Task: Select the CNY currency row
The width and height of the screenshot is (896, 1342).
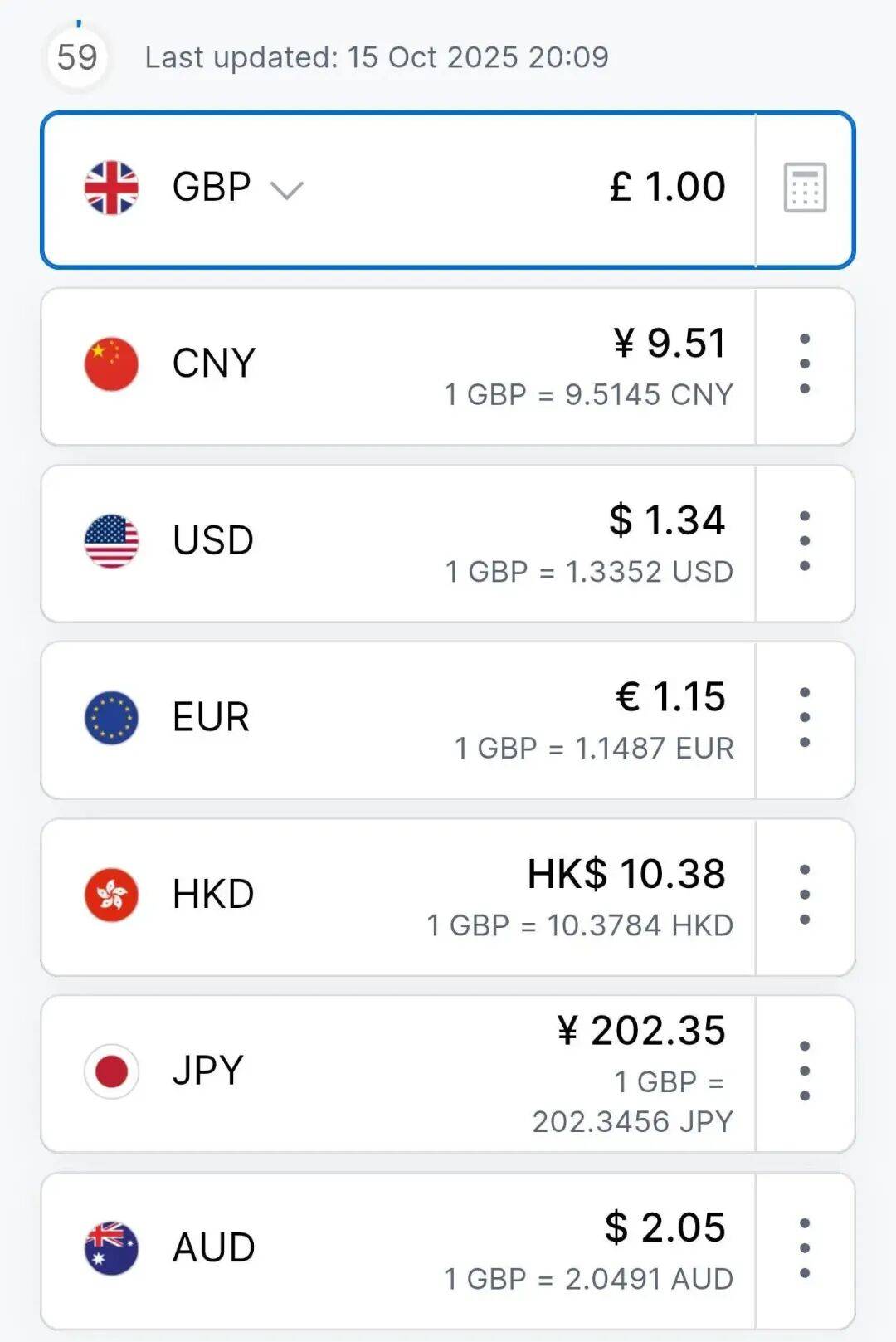Action: click(398, 366)
